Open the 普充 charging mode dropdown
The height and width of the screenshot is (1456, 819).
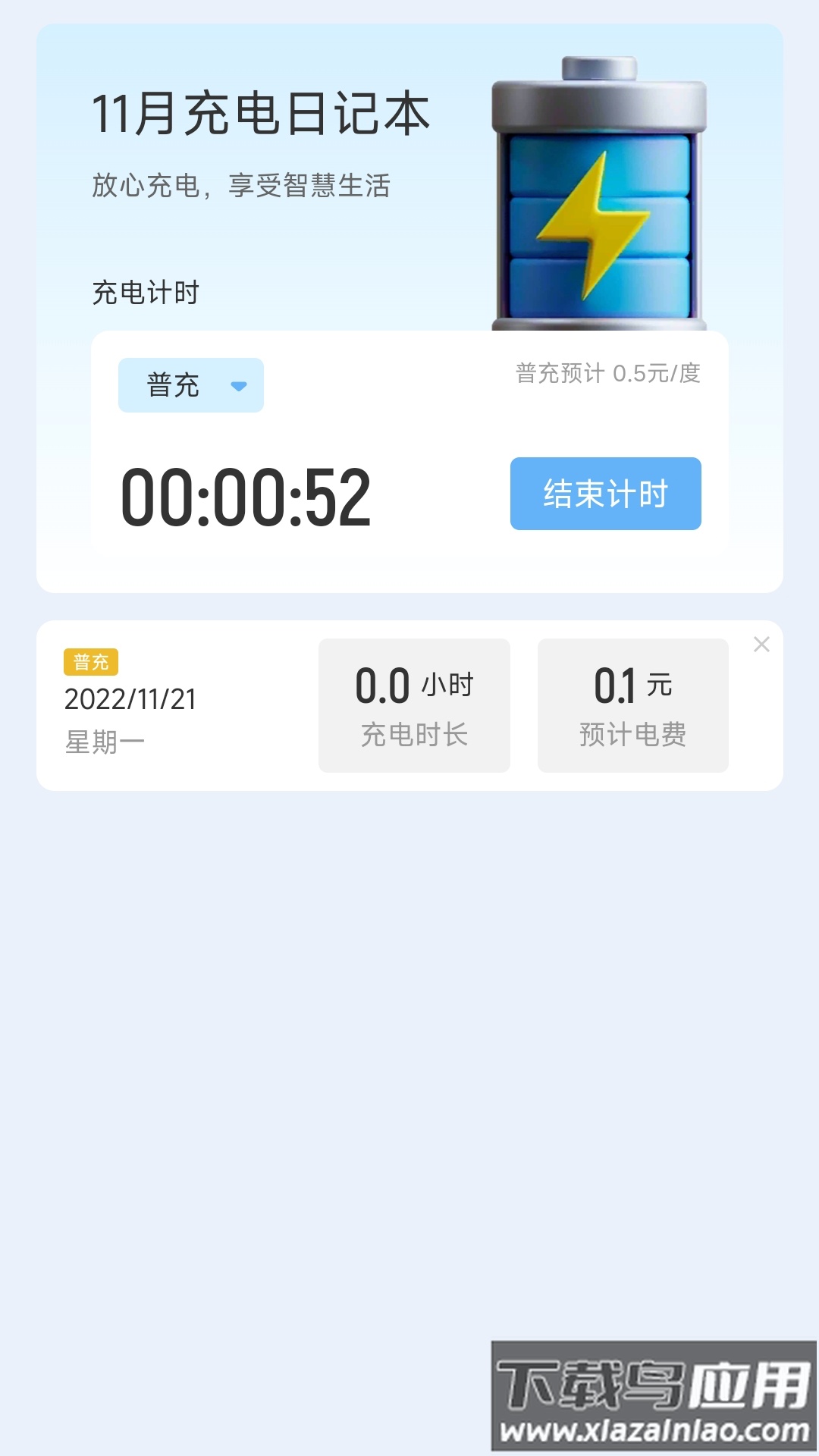pyautogui.click(x=191, y=385)
